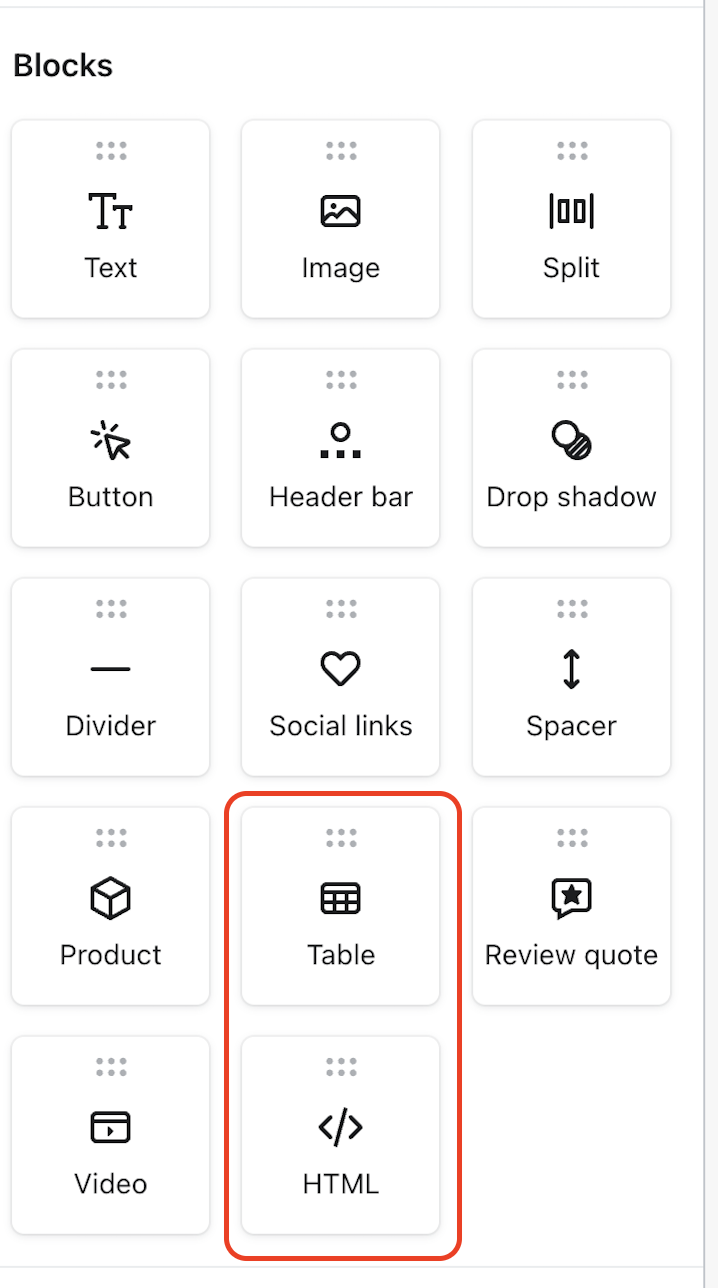Add the Split block

point(571,219)
